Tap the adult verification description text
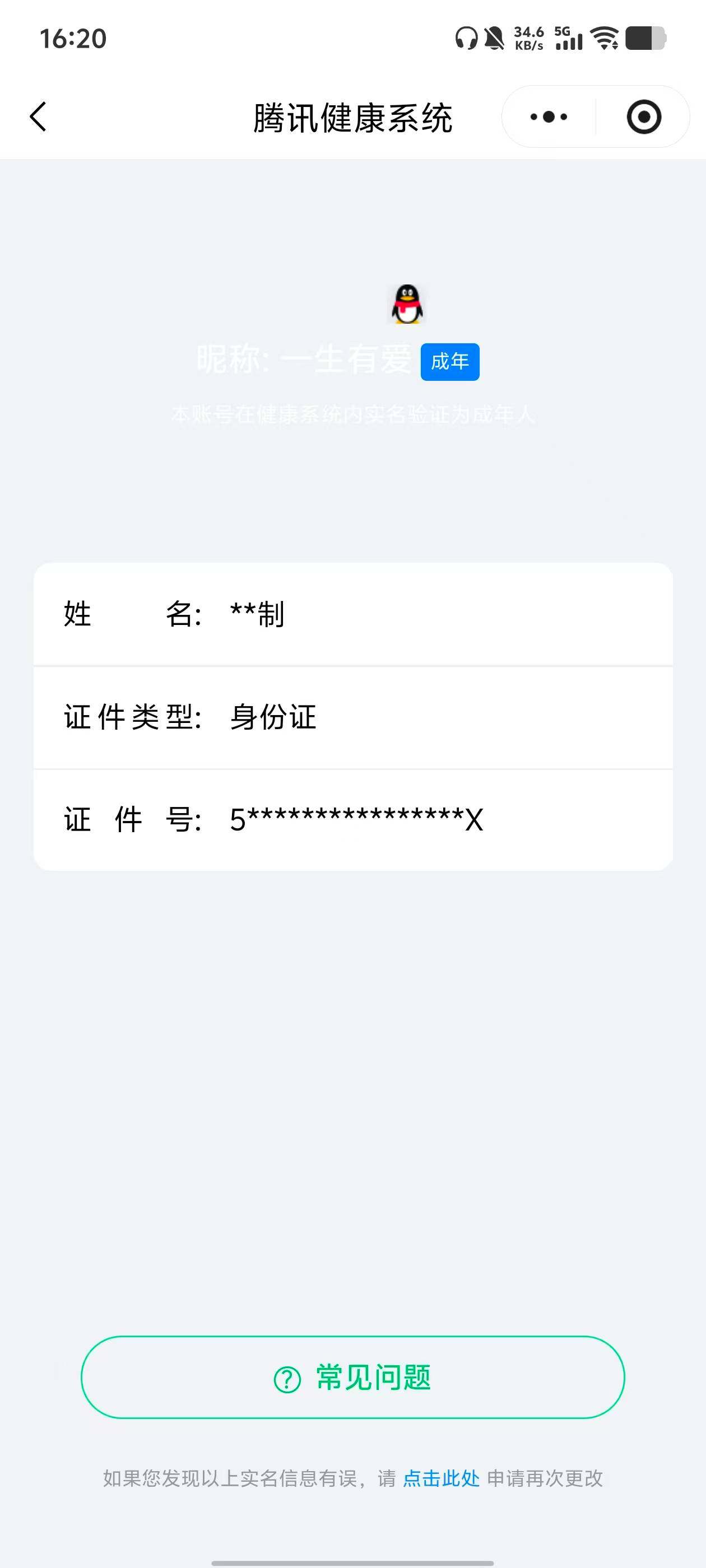 tap(354, 414)
